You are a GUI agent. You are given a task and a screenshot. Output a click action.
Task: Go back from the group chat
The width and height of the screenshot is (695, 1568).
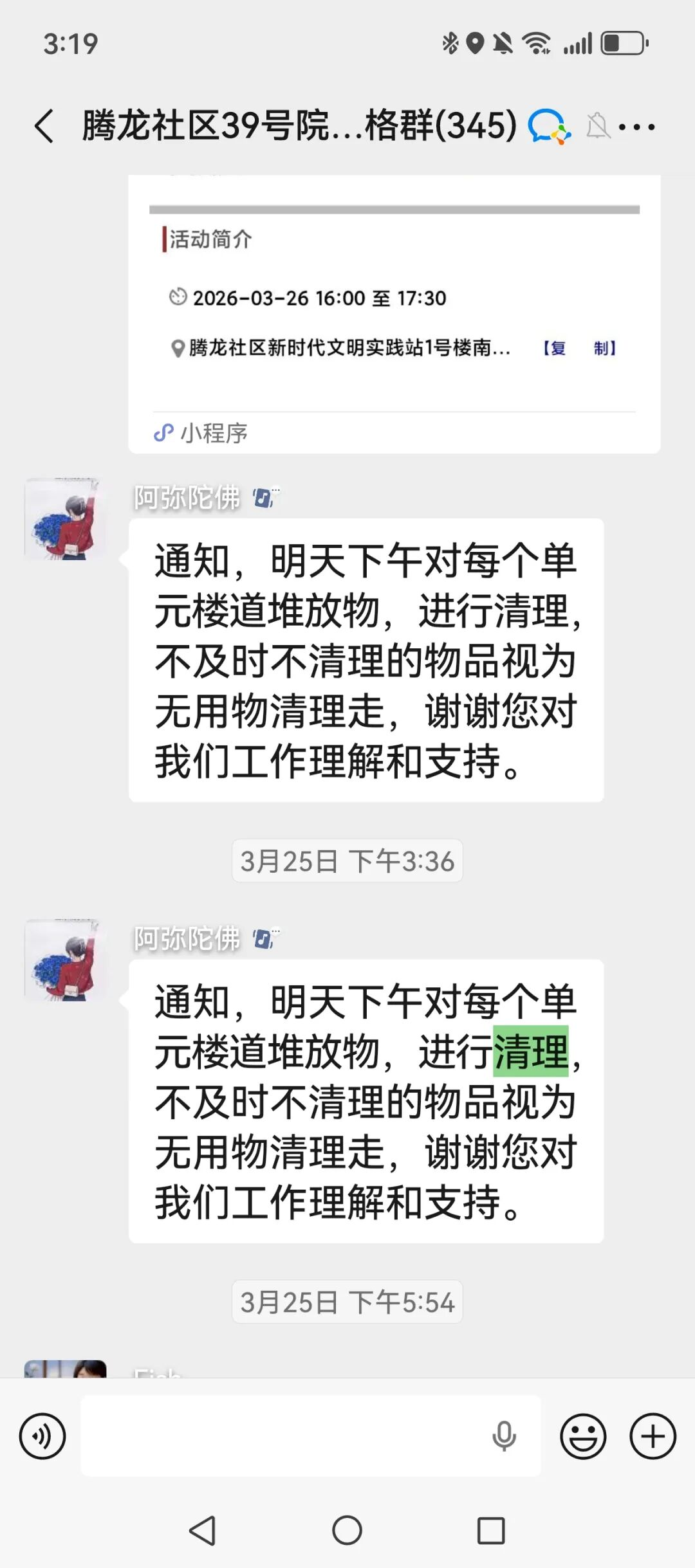point(44,126)
